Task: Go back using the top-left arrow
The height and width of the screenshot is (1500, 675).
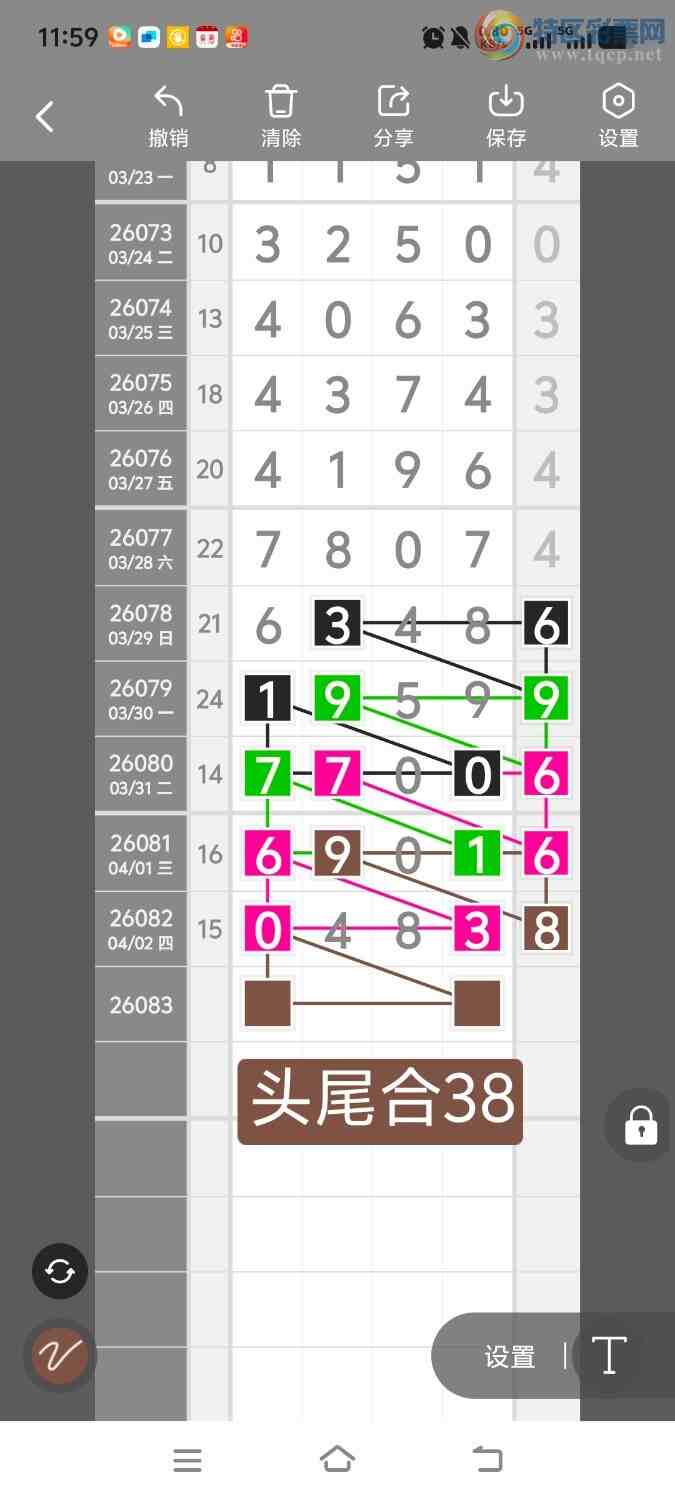Action: [45, 117]
